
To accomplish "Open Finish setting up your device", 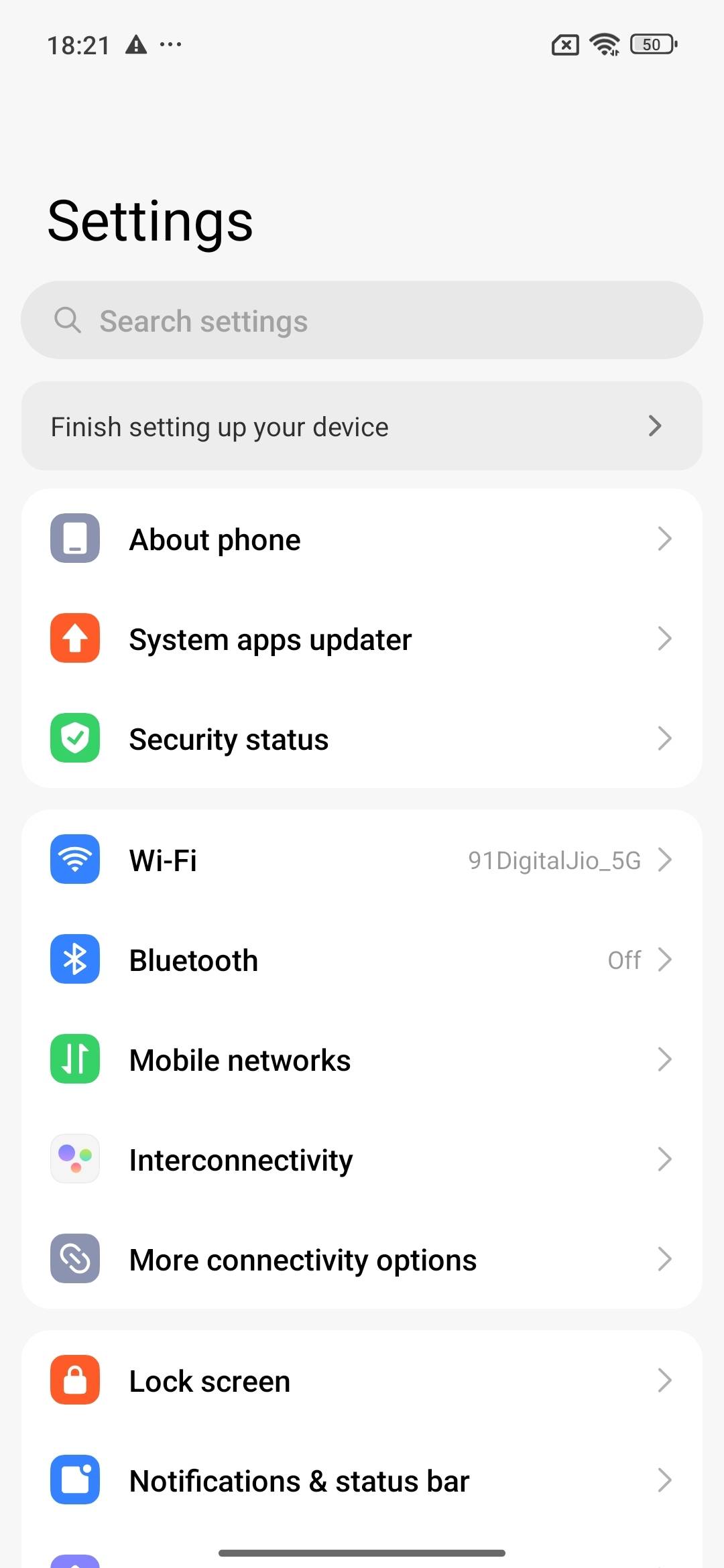I will coord(362,426).
